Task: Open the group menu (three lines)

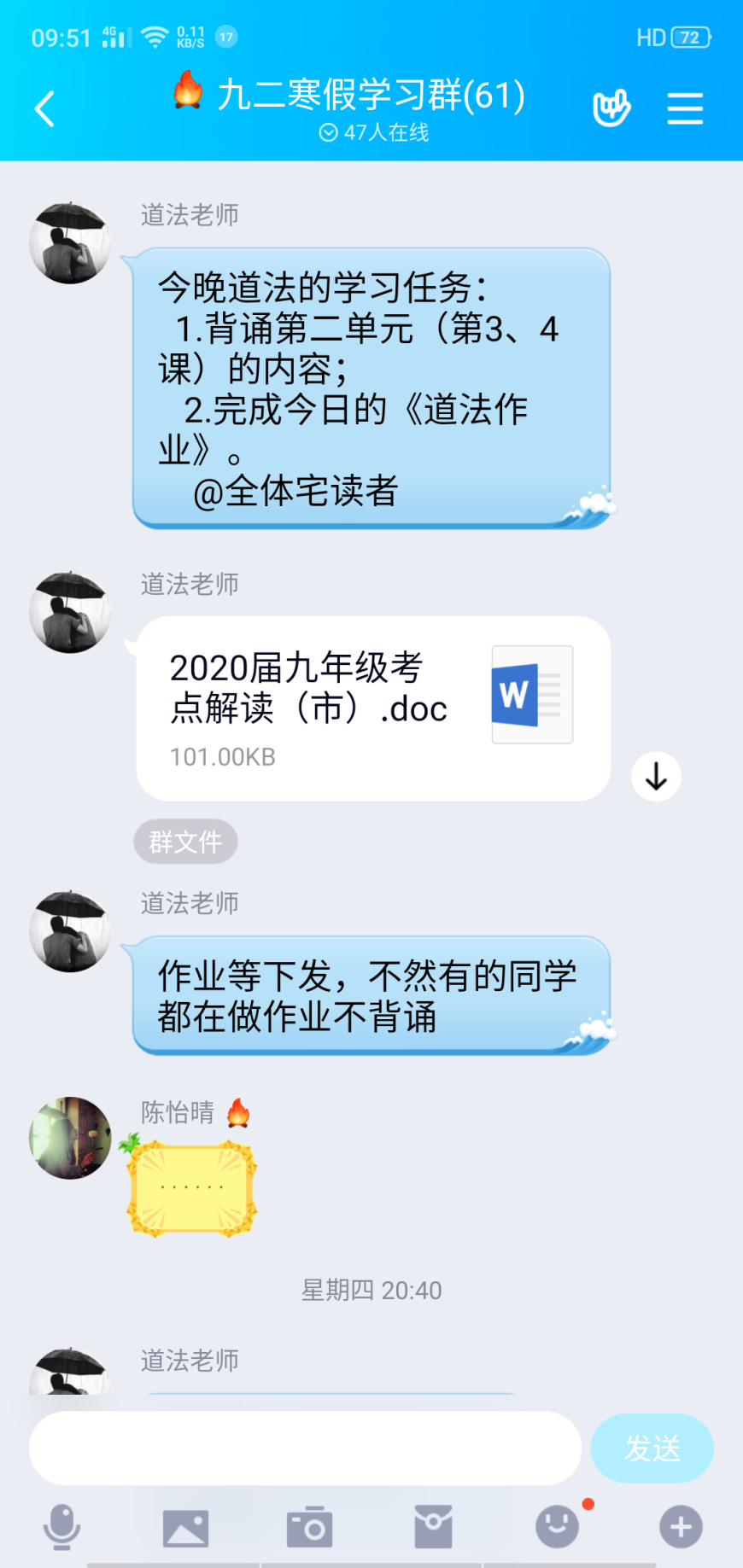Action: [684, 109]
